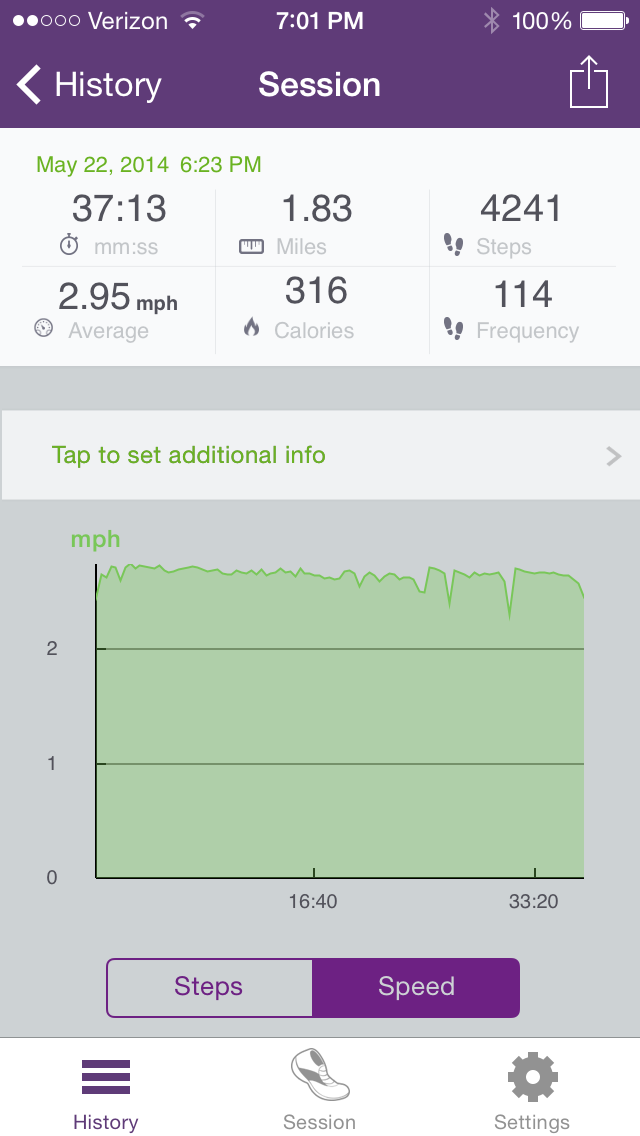Switch to the Session tab
640x1136 pixels.
(x=319, y=1092)
